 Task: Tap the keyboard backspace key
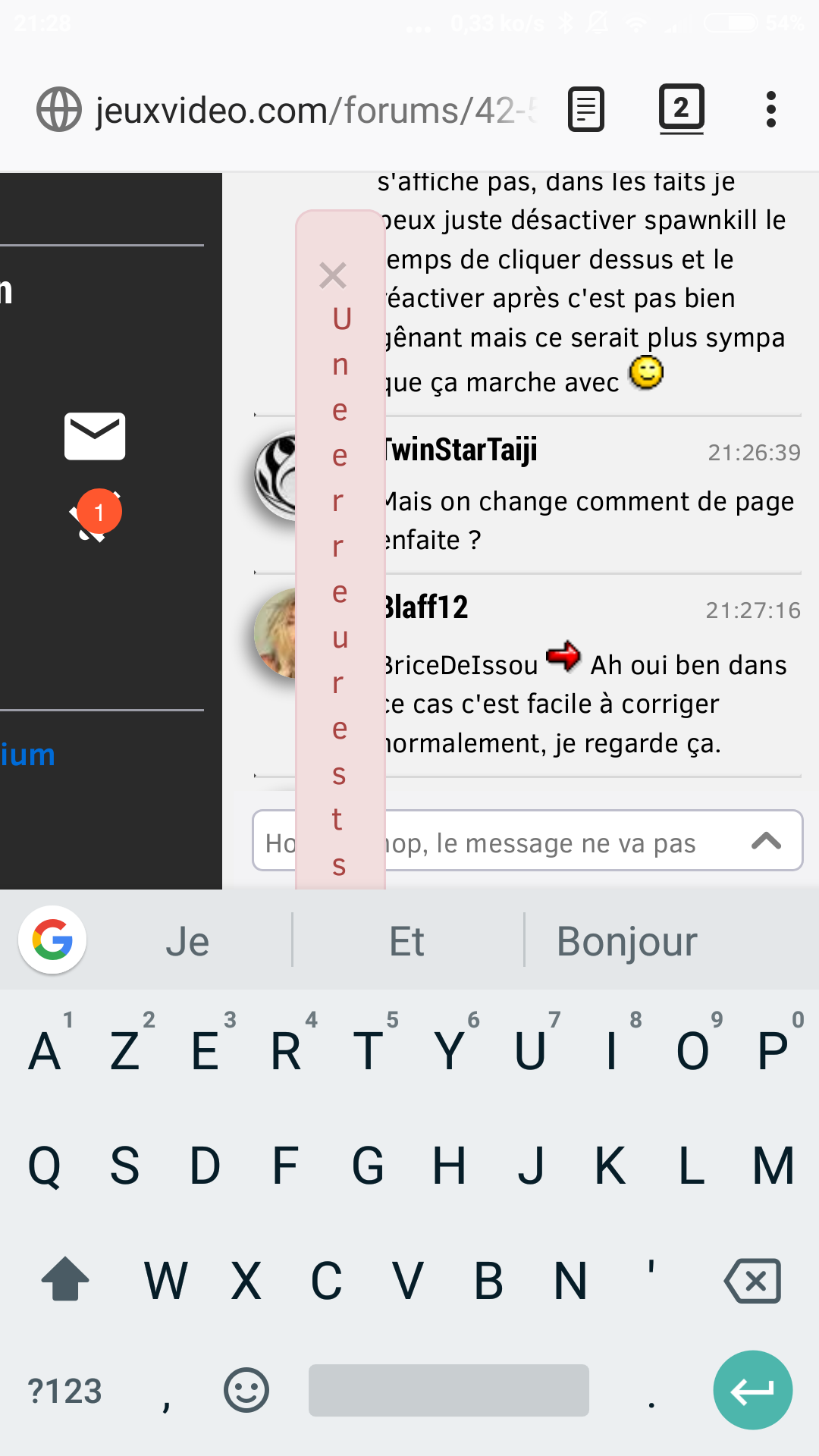pos(752,1281)
